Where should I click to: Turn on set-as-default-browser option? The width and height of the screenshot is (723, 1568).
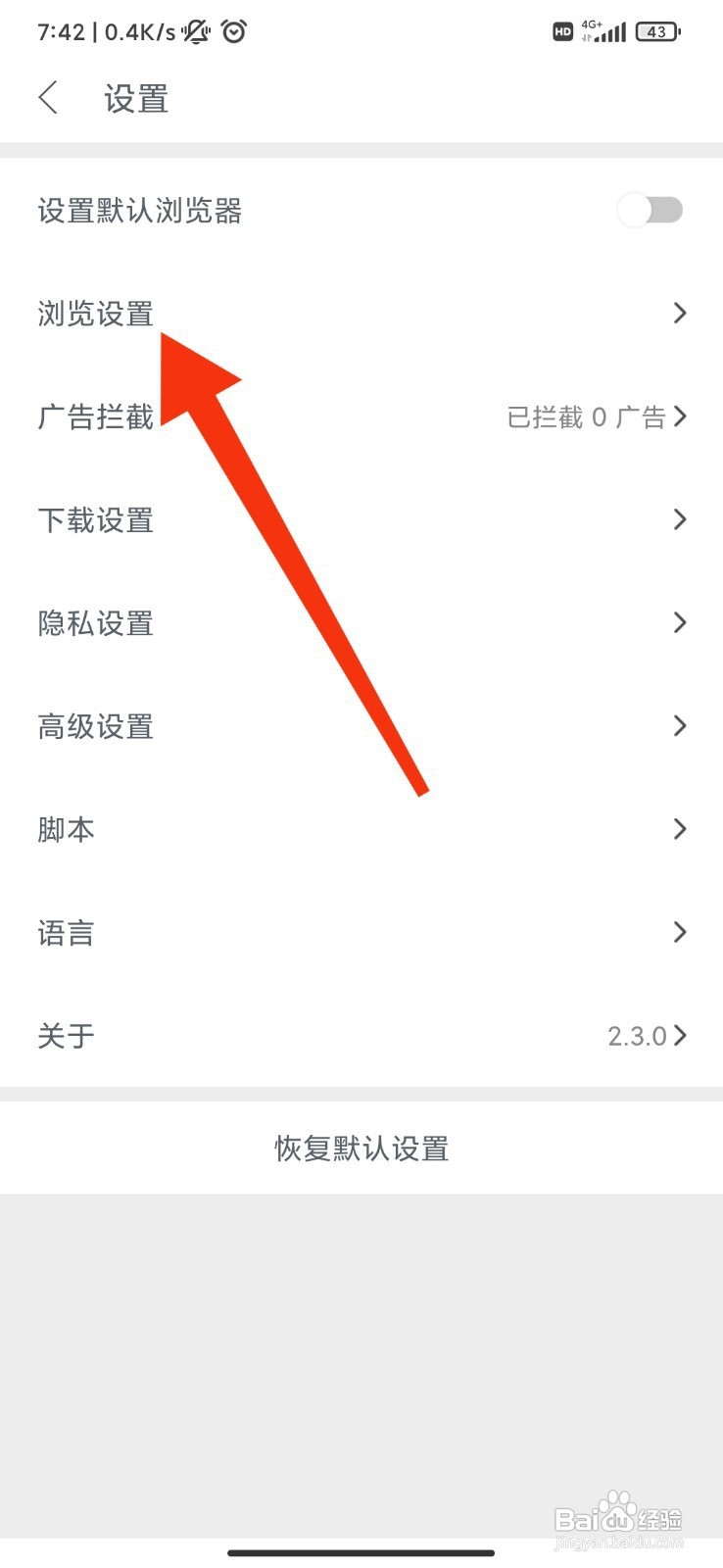[651, 210]
